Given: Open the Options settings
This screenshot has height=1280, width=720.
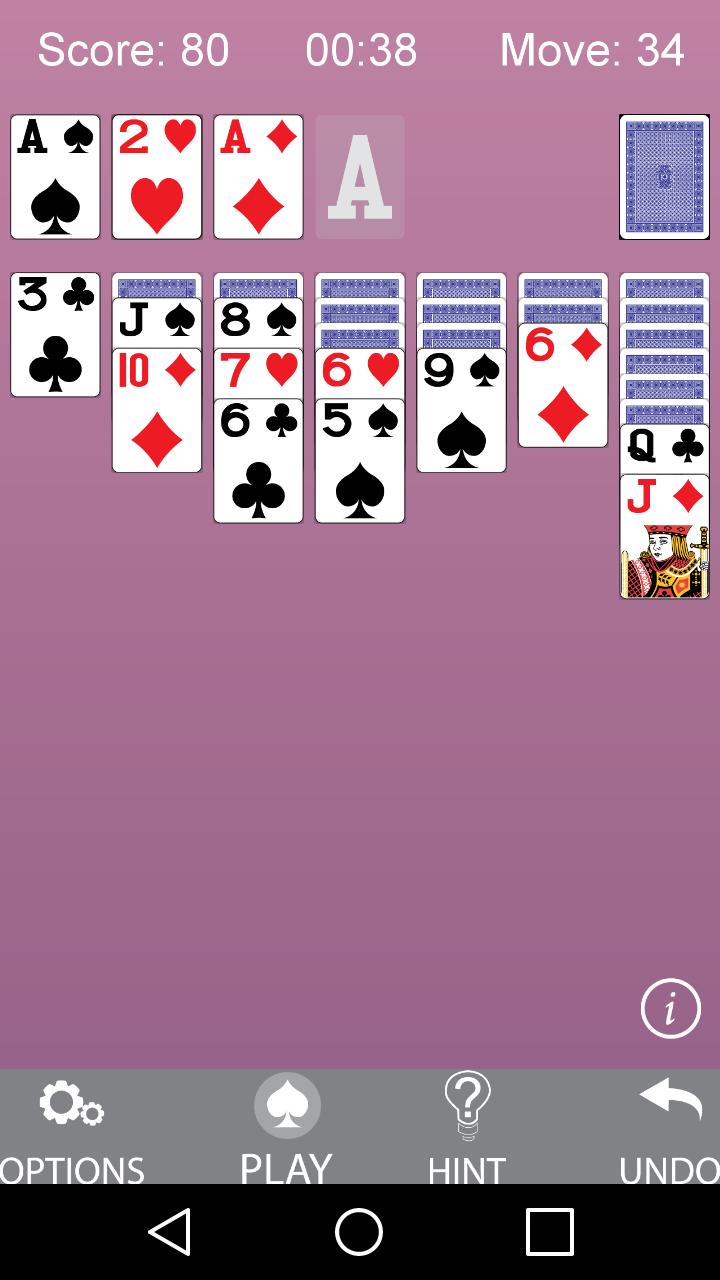Looking at the screenshot, I should [x=72, y=1128].
